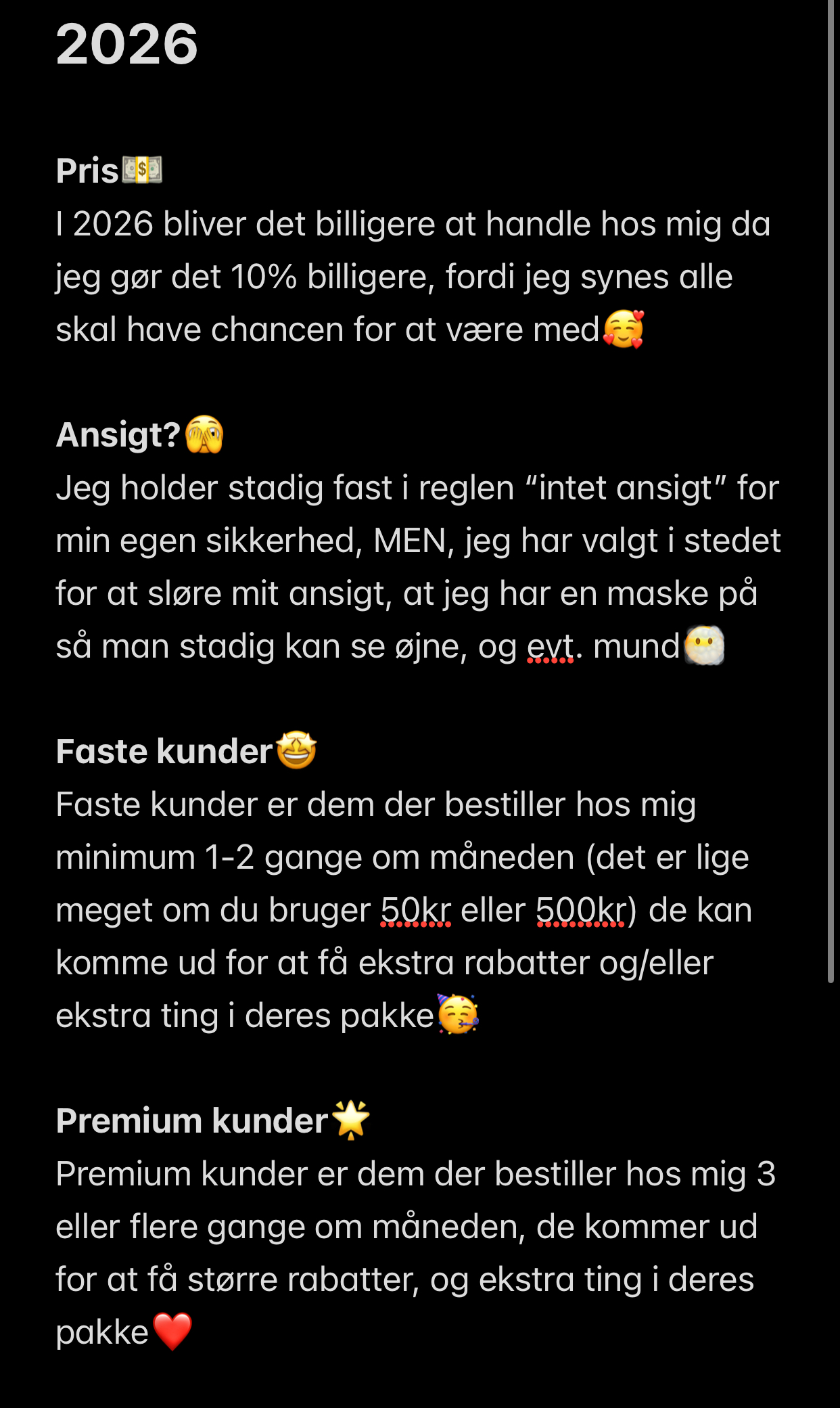Screen dimensions: 840x1408
Task: Tap the underlined "500kr" for spelling suggestions
Action: (x=581, y=911)
